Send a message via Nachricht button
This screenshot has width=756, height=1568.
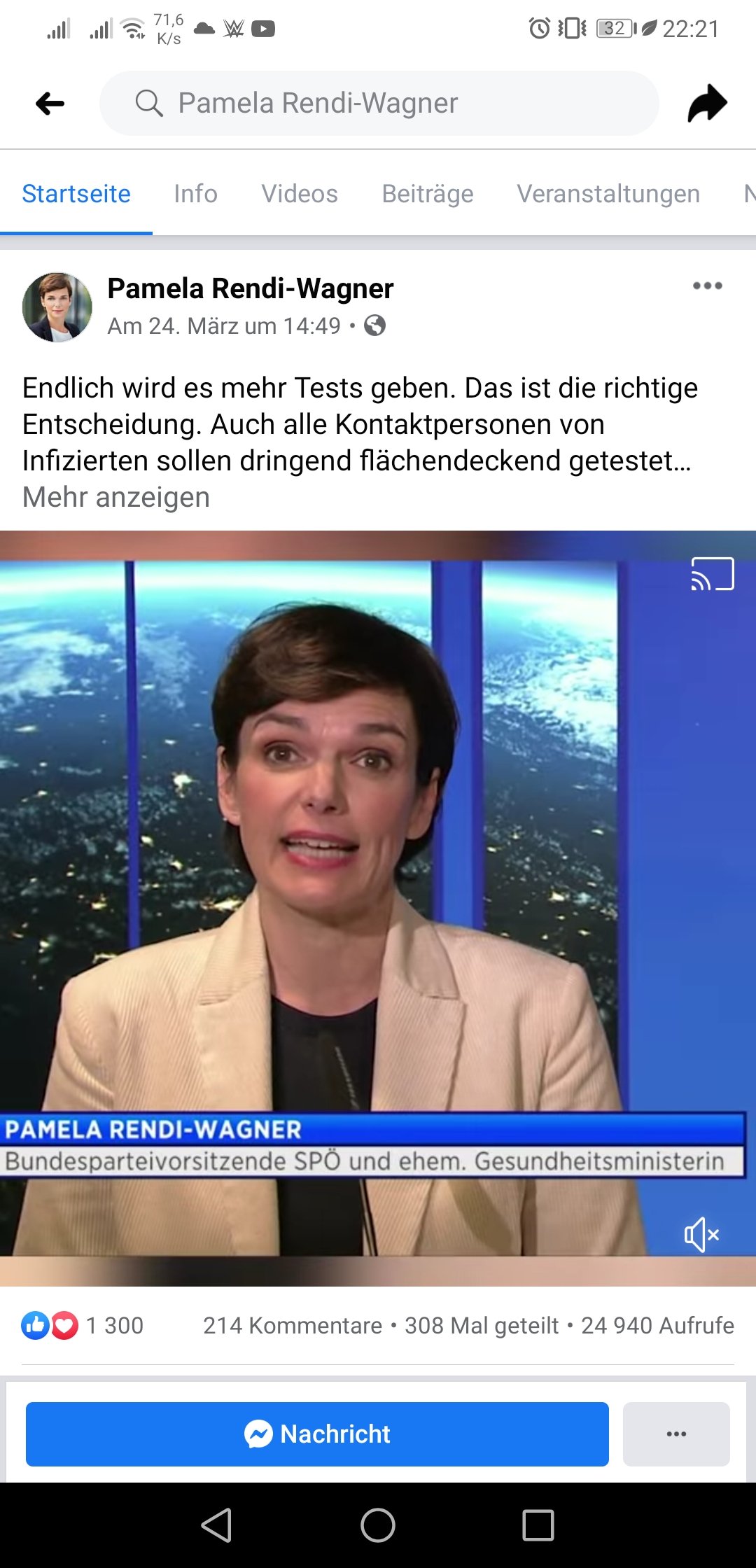point(317,1434)
